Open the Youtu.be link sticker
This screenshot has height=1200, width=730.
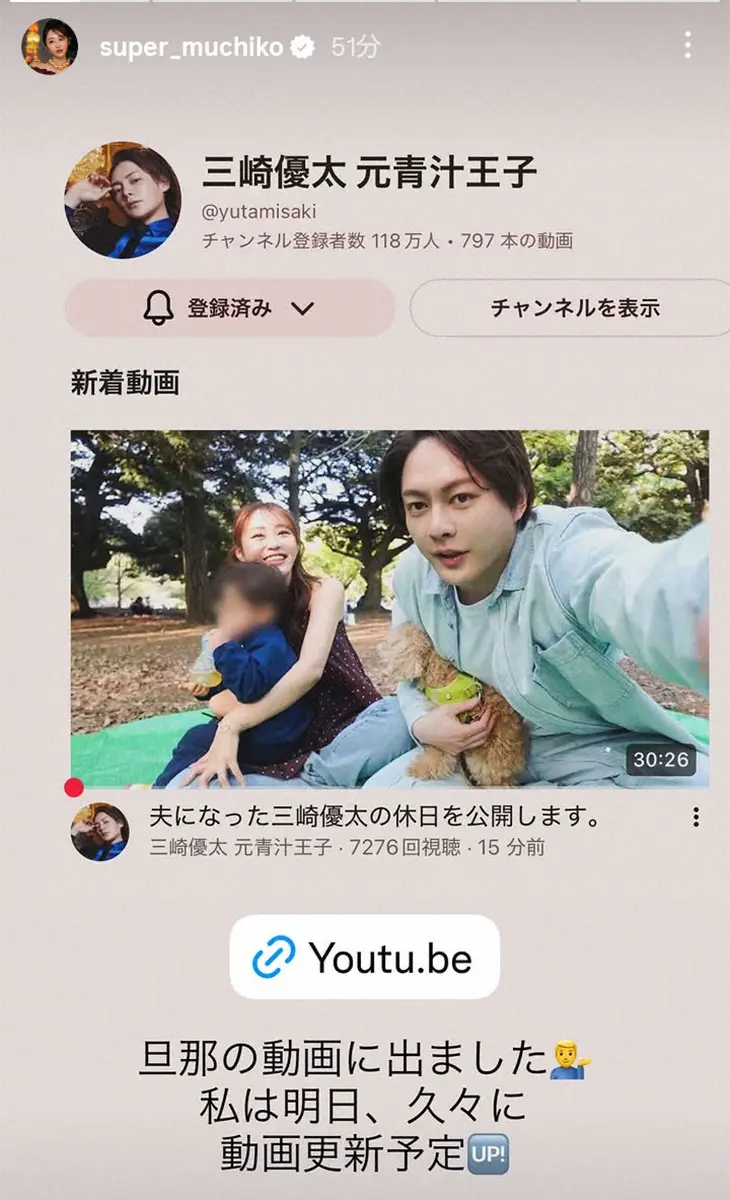coord(365,957)
